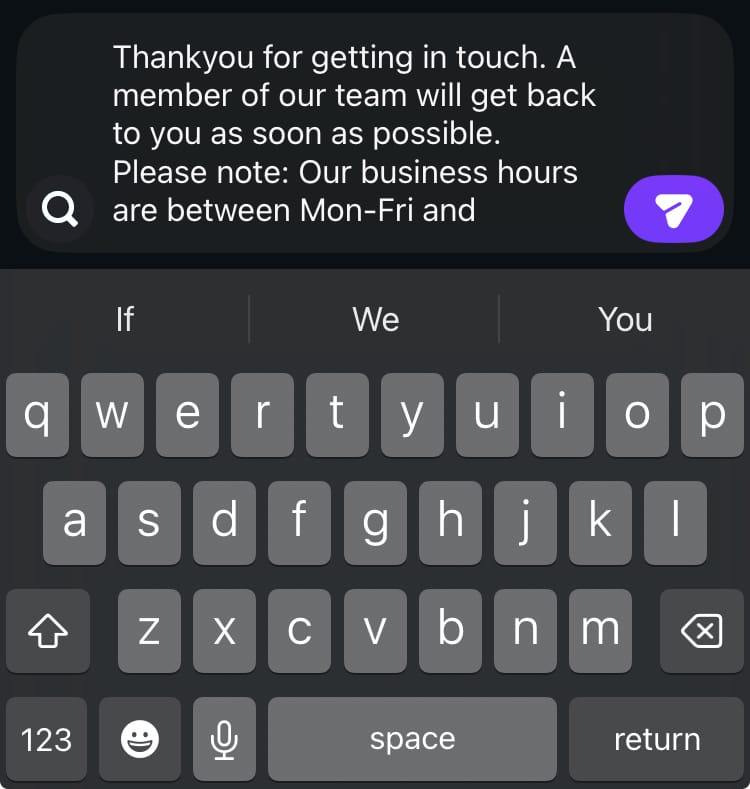Delete the last character with backspace

(701, 630)
